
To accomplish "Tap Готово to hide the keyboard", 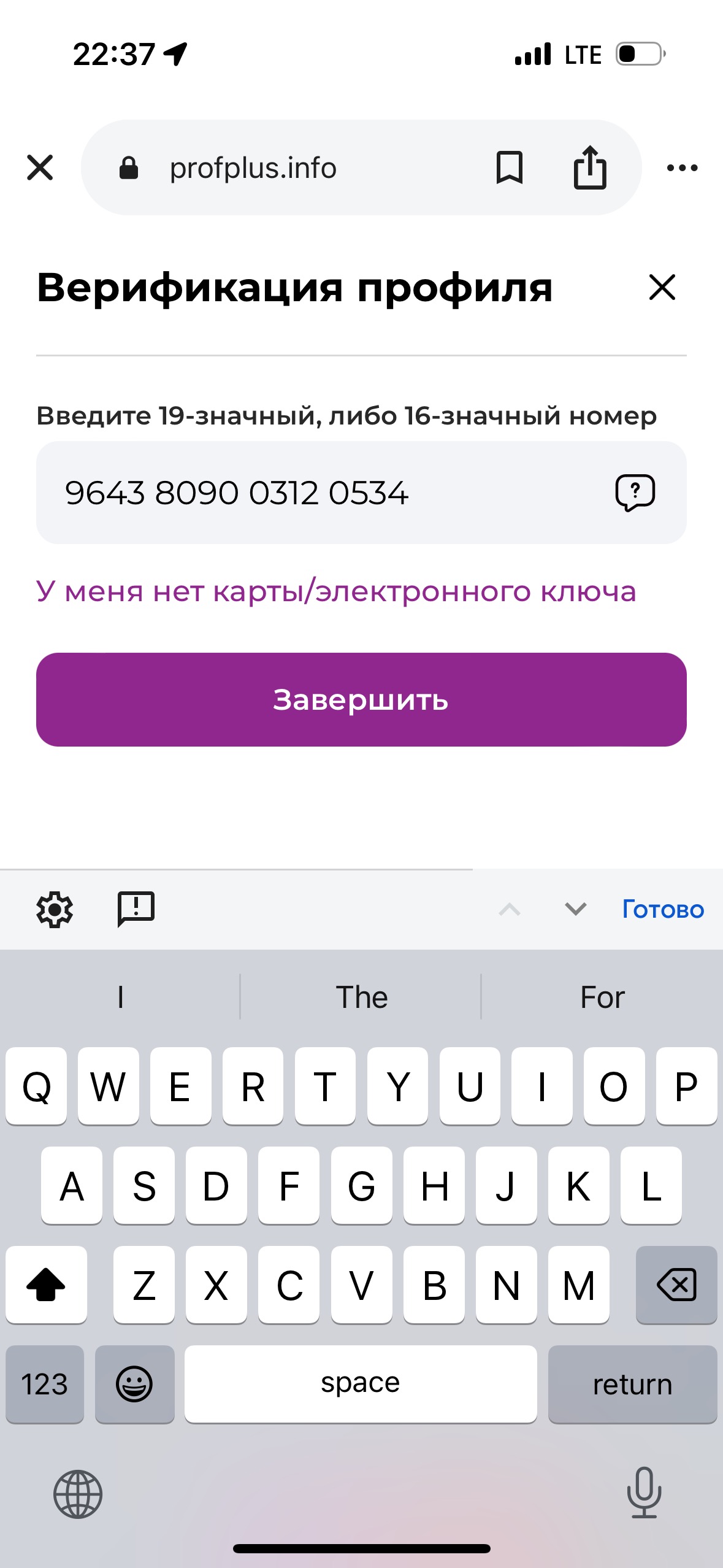I will (x=663, y=909).
